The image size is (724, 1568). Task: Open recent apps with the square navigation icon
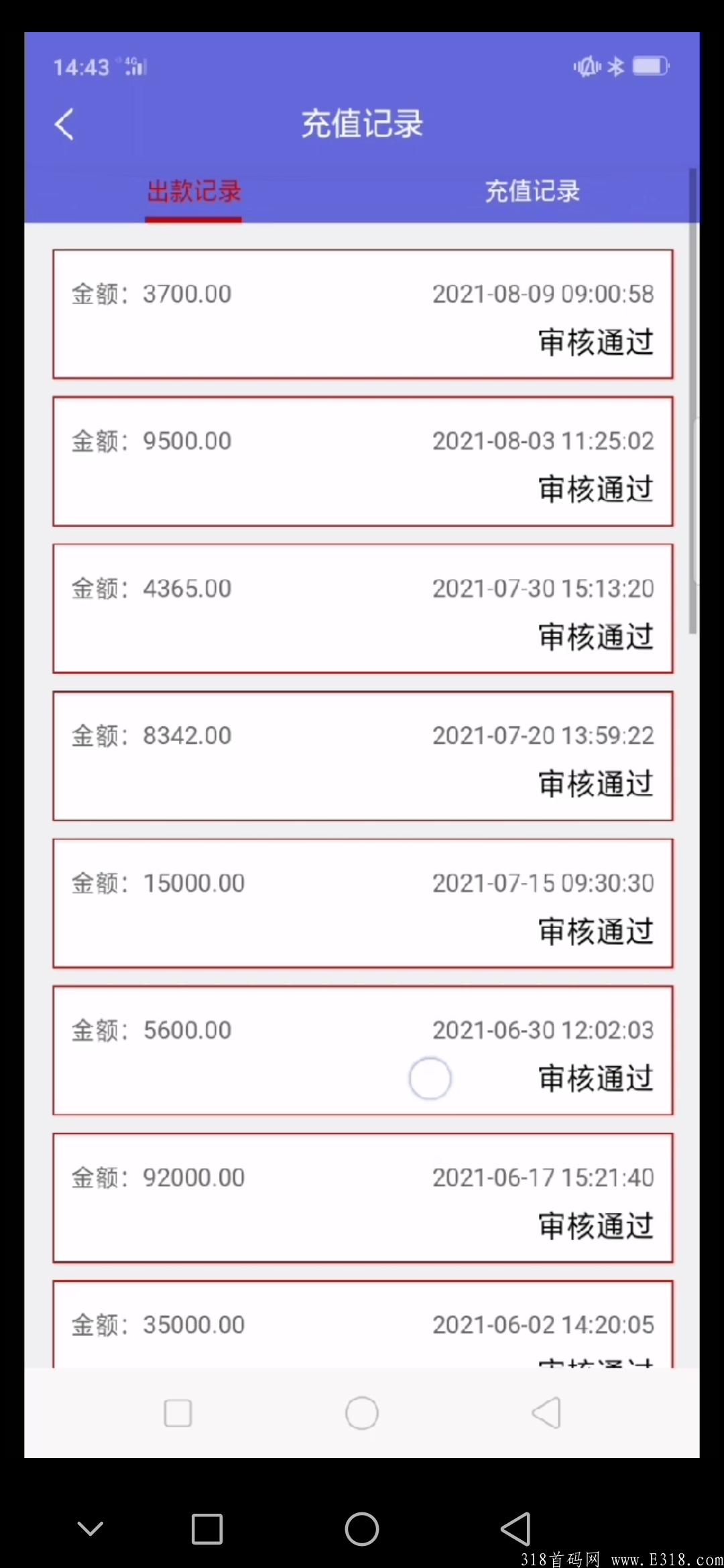[177, 1413]
